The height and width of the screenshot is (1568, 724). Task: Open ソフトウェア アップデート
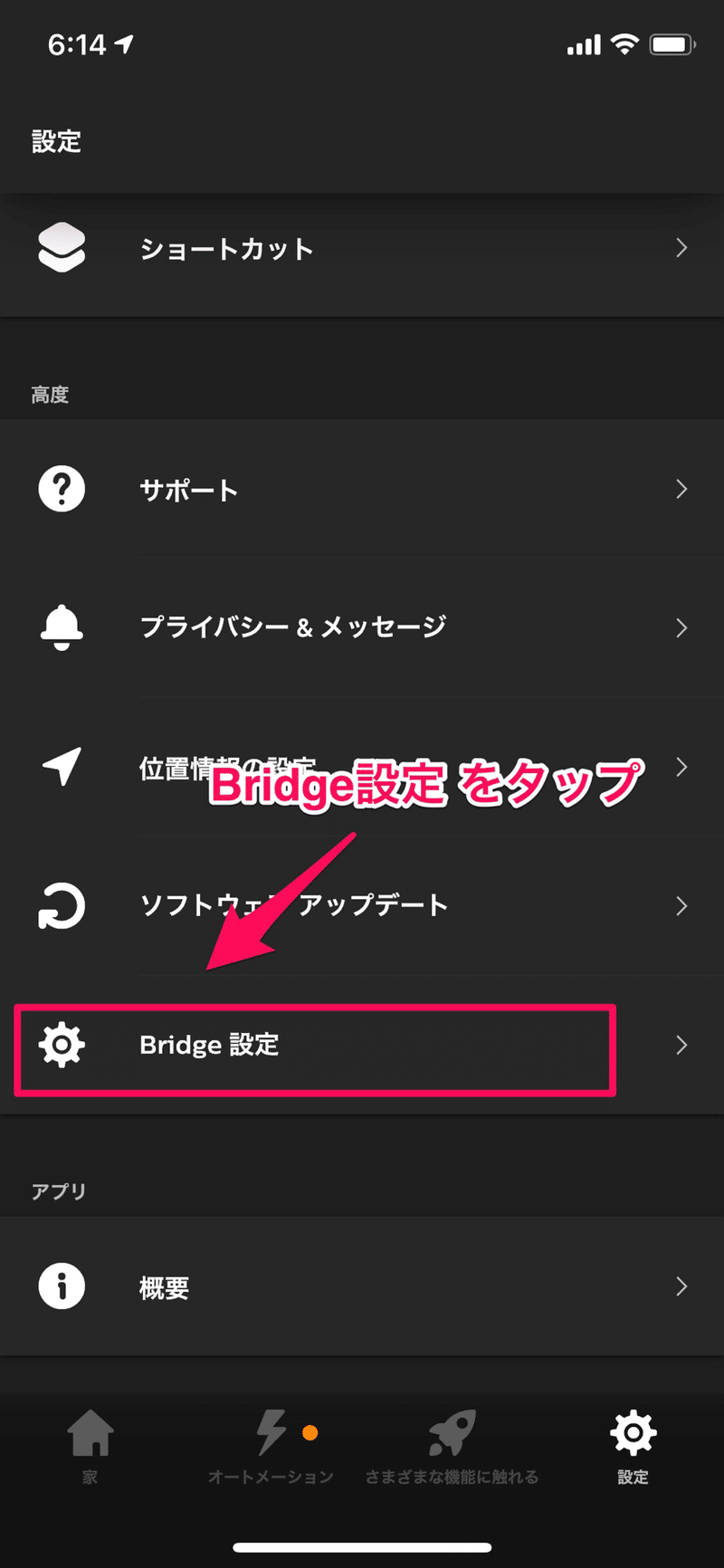pyautogui.click(x=362, y=906)
